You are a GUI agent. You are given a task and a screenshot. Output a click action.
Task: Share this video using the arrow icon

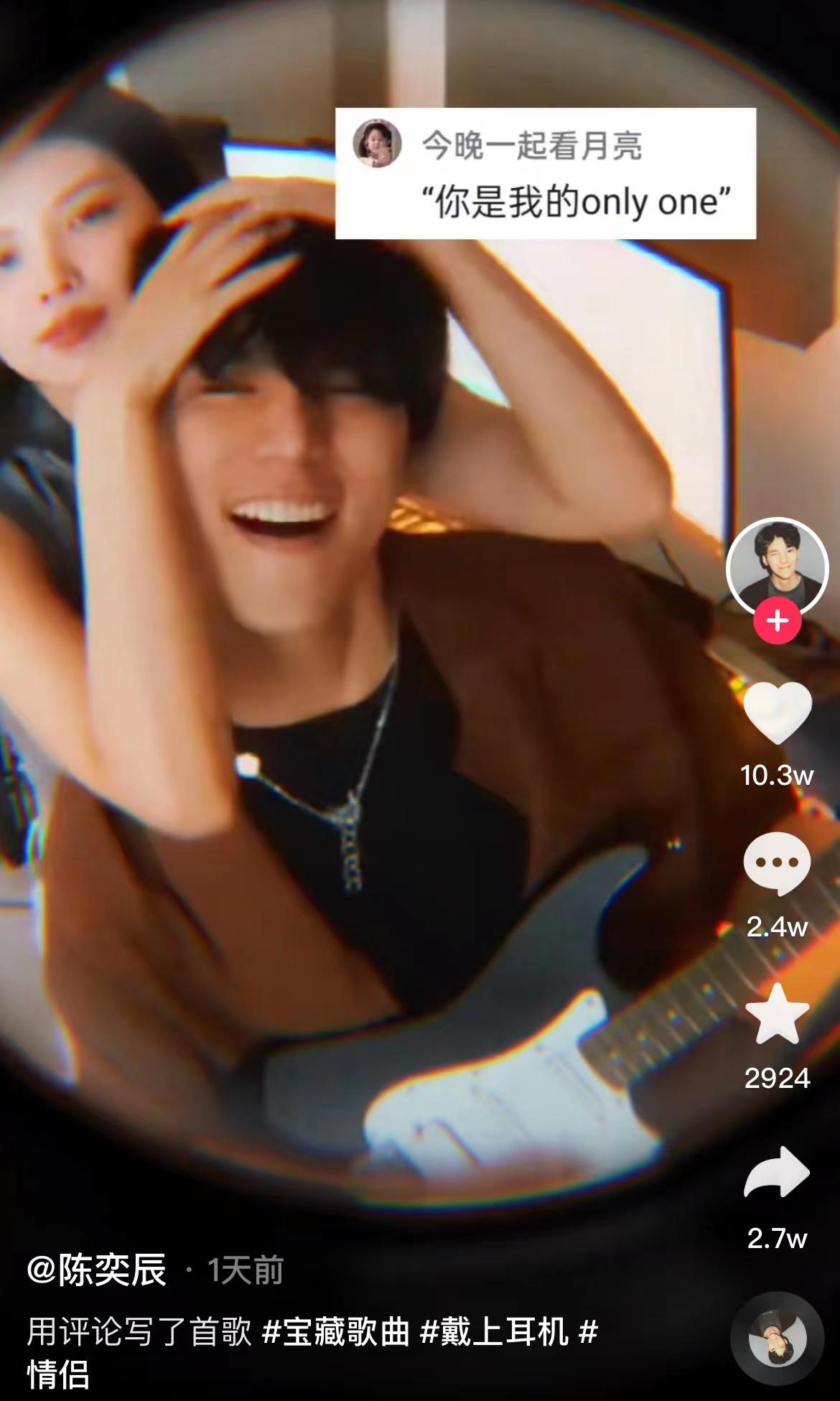[x=777, y=1172]
